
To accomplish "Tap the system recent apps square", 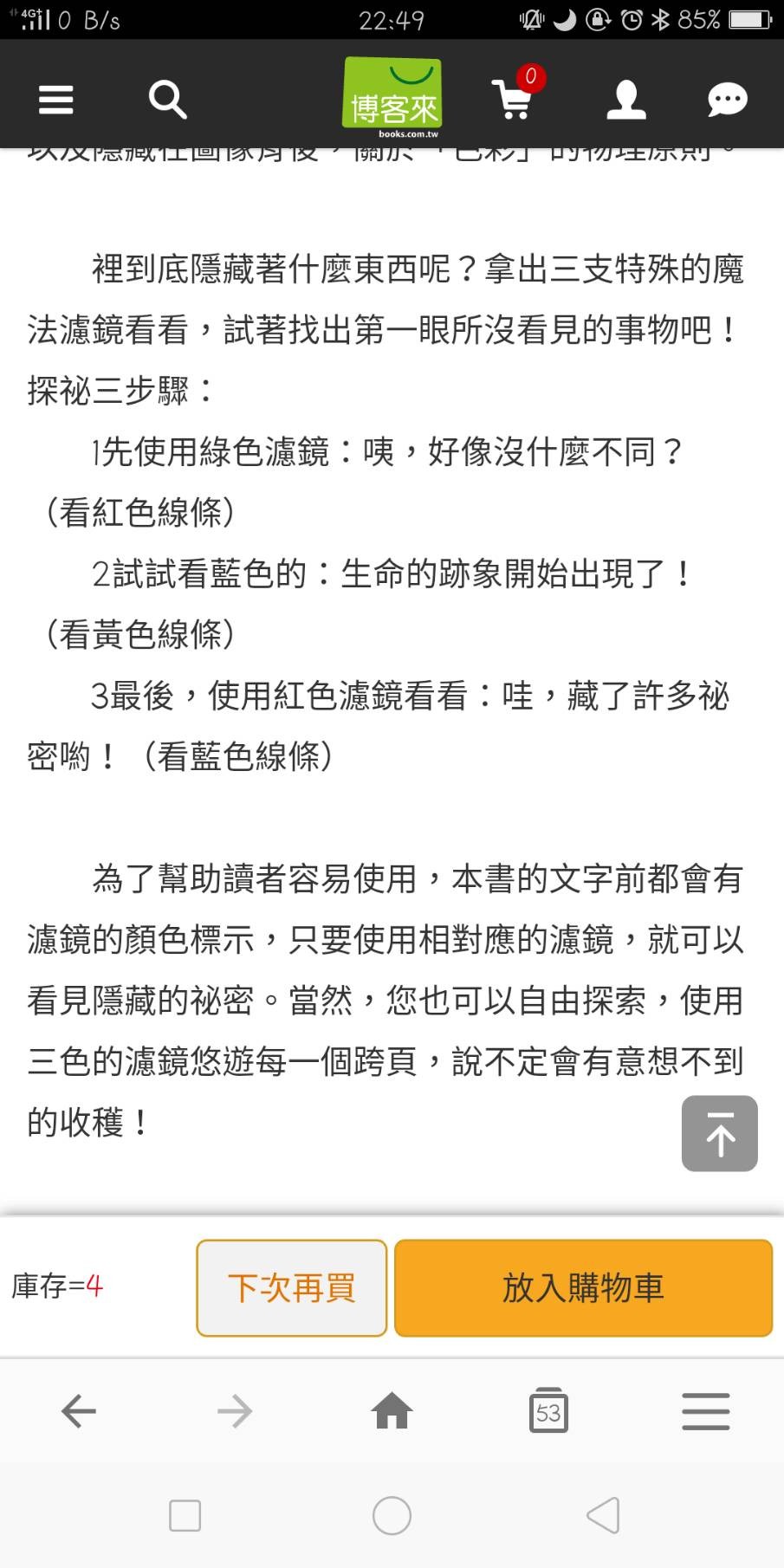I will (x=185, y=1516).
